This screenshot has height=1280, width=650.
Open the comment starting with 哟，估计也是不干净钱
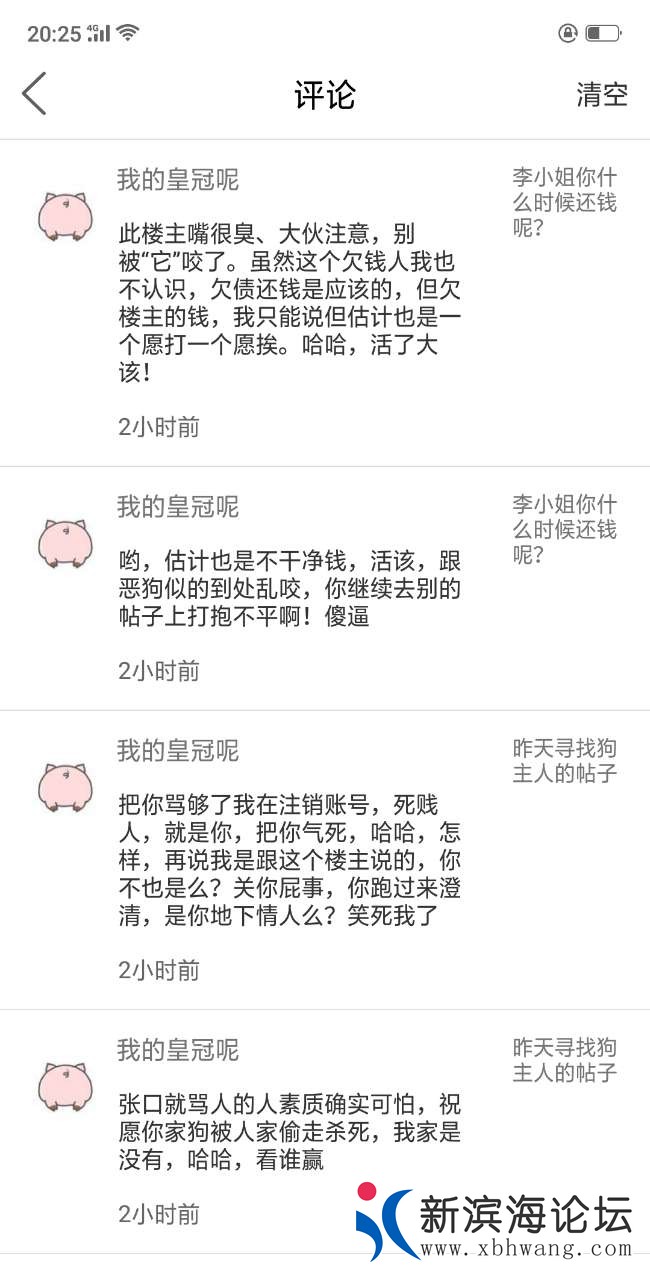288,589
